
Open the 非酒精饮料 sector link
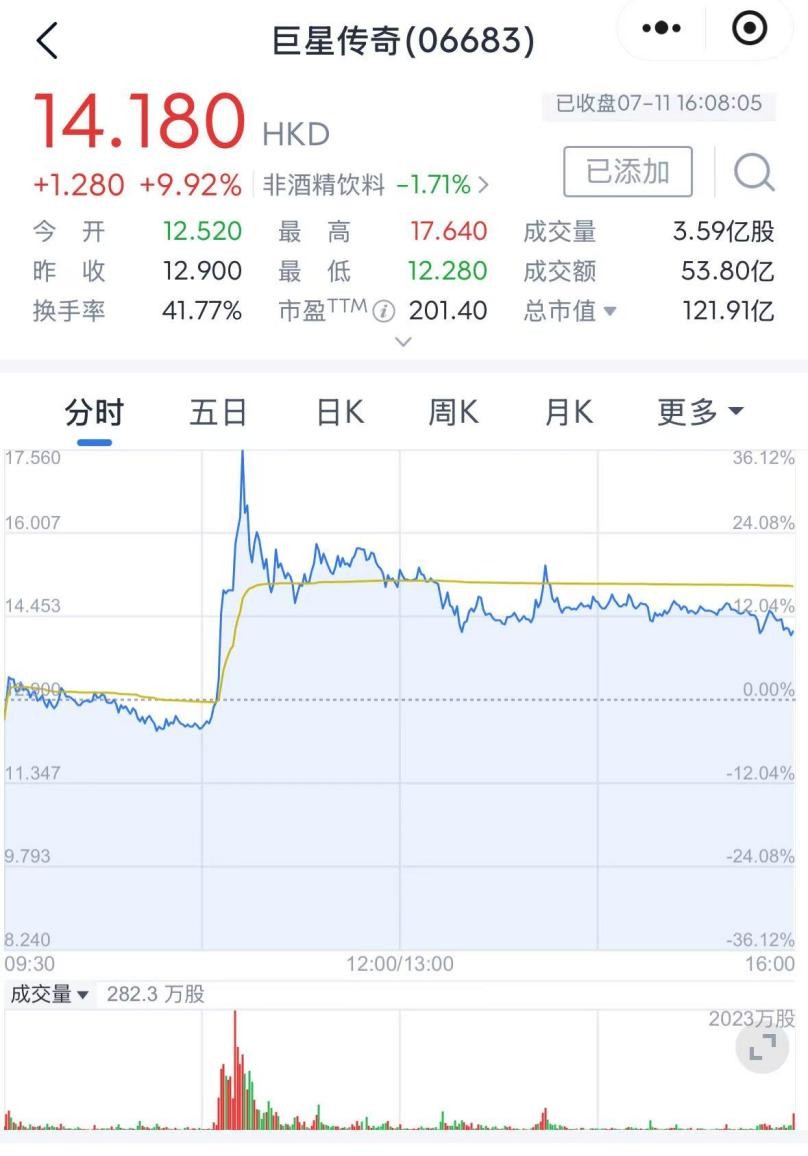click(x=376, y=185)
